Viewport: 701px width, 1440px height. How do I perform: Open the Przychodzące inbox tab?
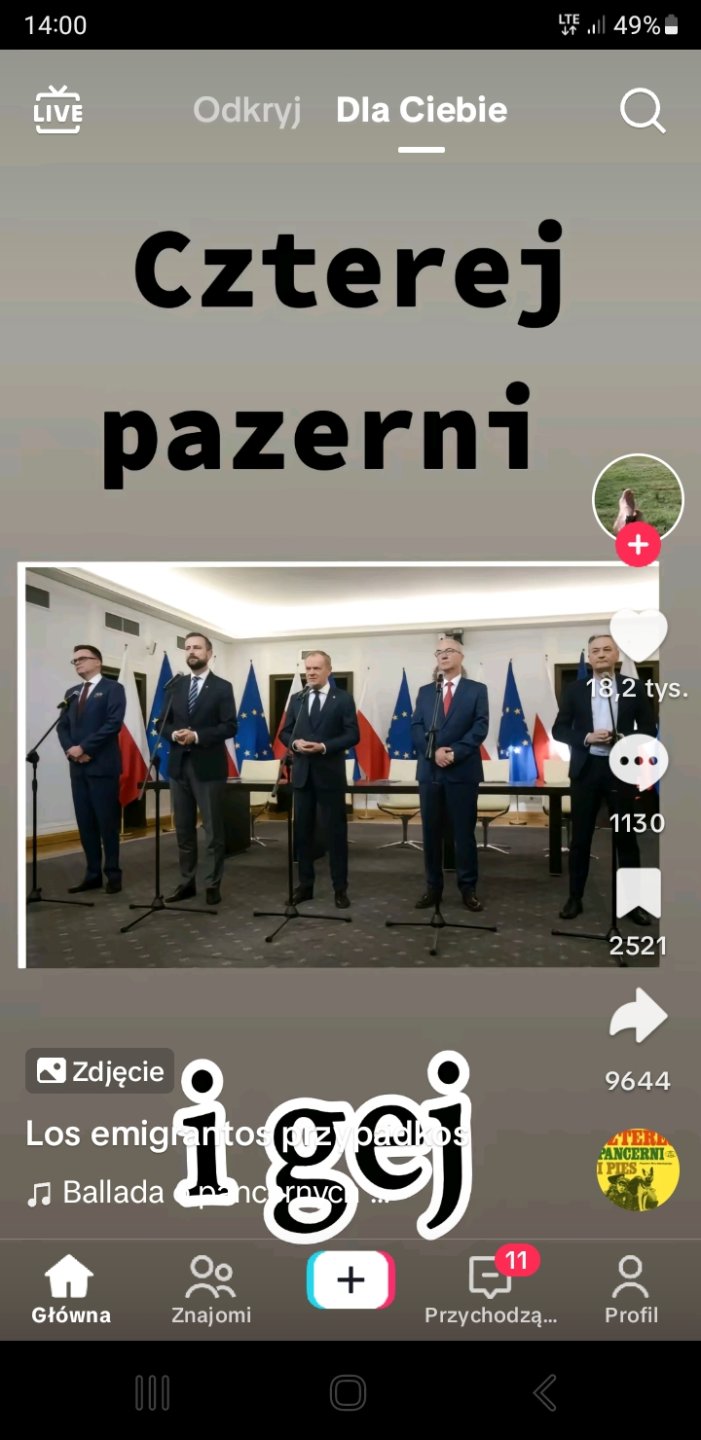pos(490,1290)
